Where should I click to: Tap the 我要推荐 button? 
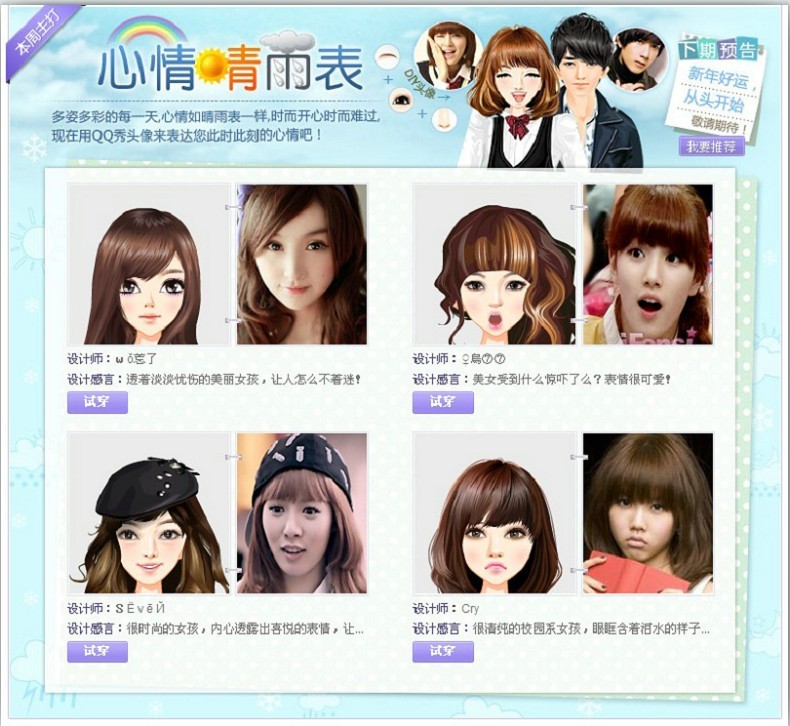coord(712,146)
